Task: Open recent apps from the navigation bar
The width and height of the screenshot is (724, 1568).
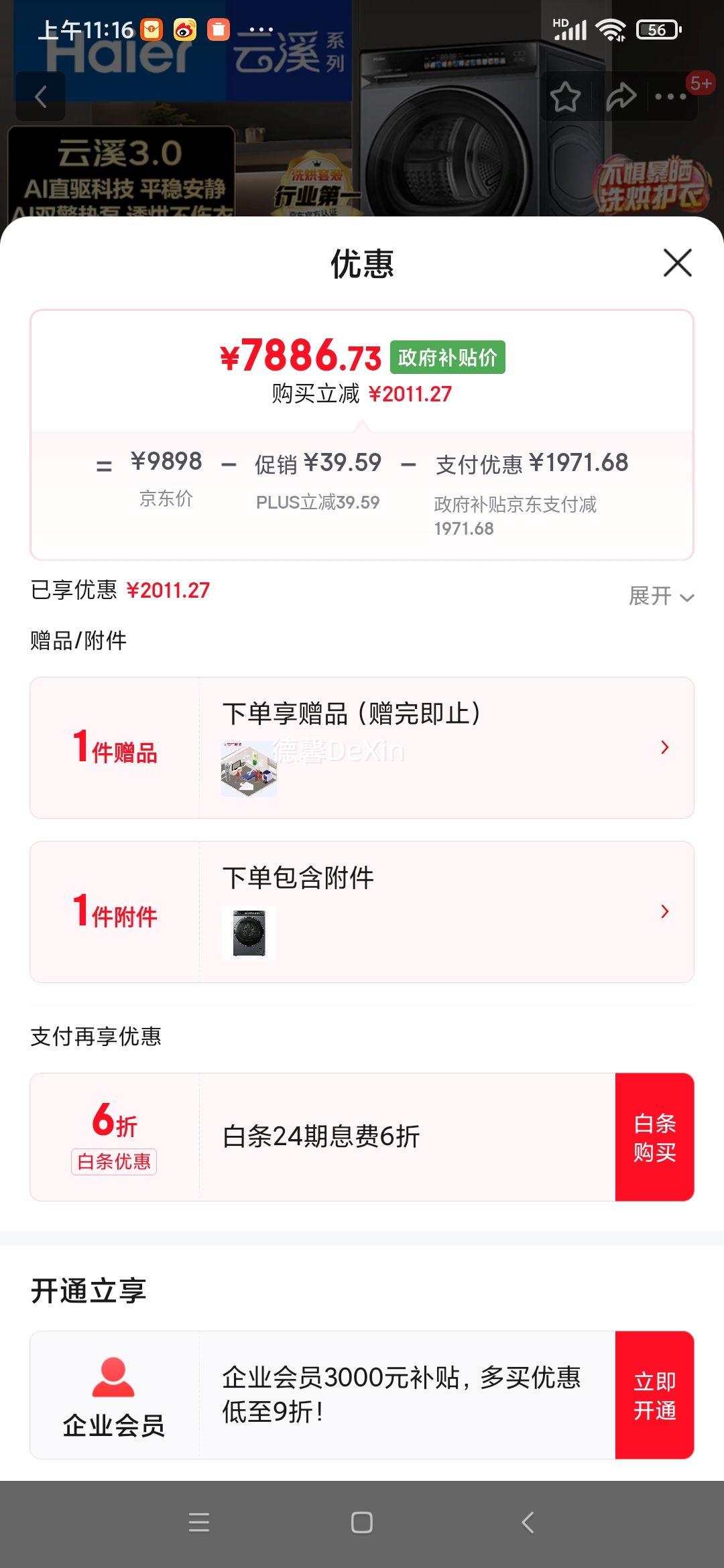Action: pos(199,1522)
